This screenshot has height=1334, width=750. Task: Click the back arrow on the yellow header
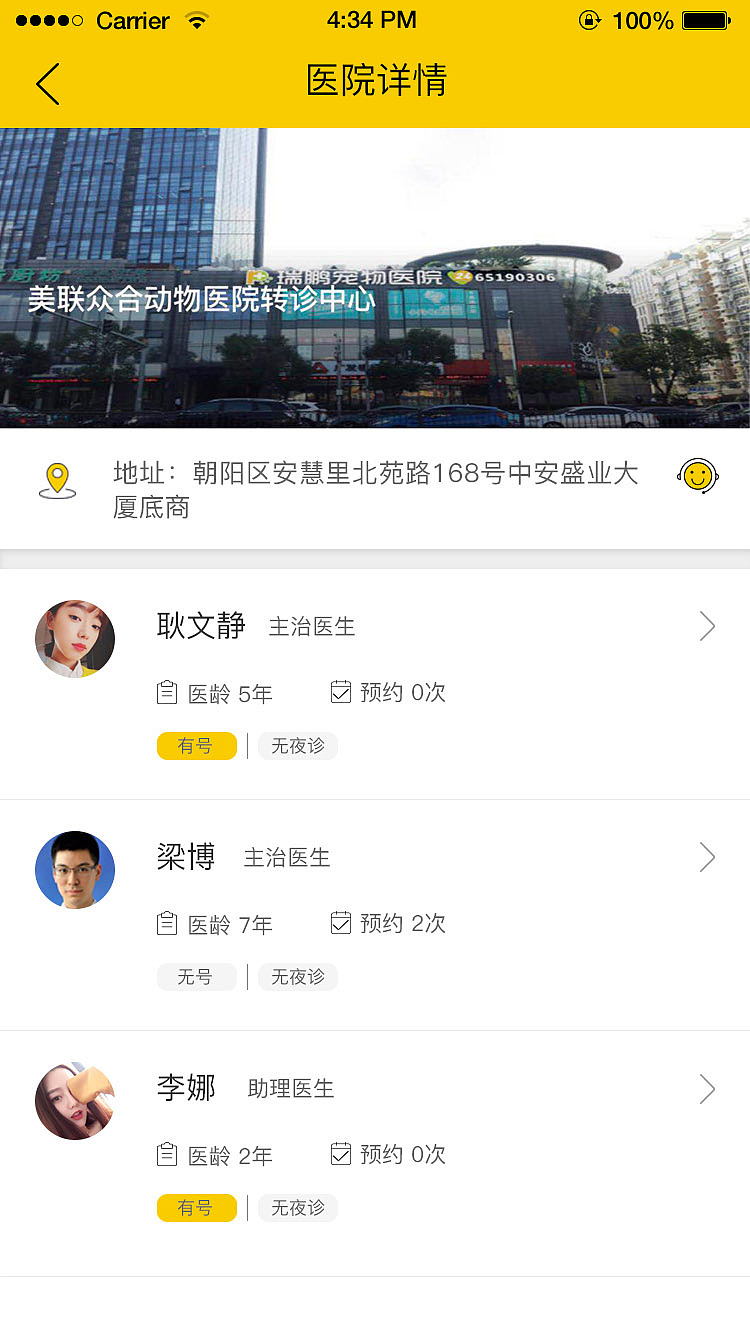[x=47, y=84]
